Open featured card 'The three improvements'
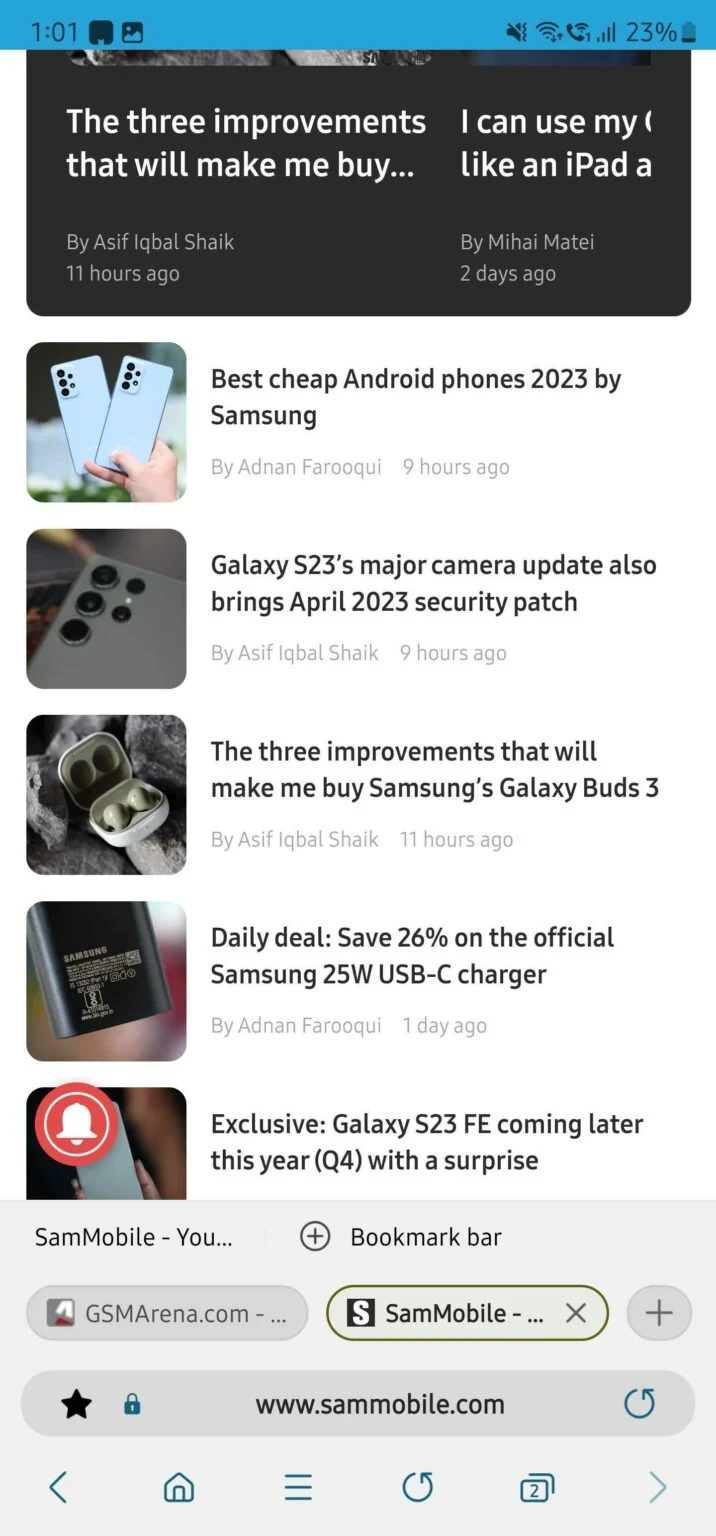 click(x=246, y=143)
